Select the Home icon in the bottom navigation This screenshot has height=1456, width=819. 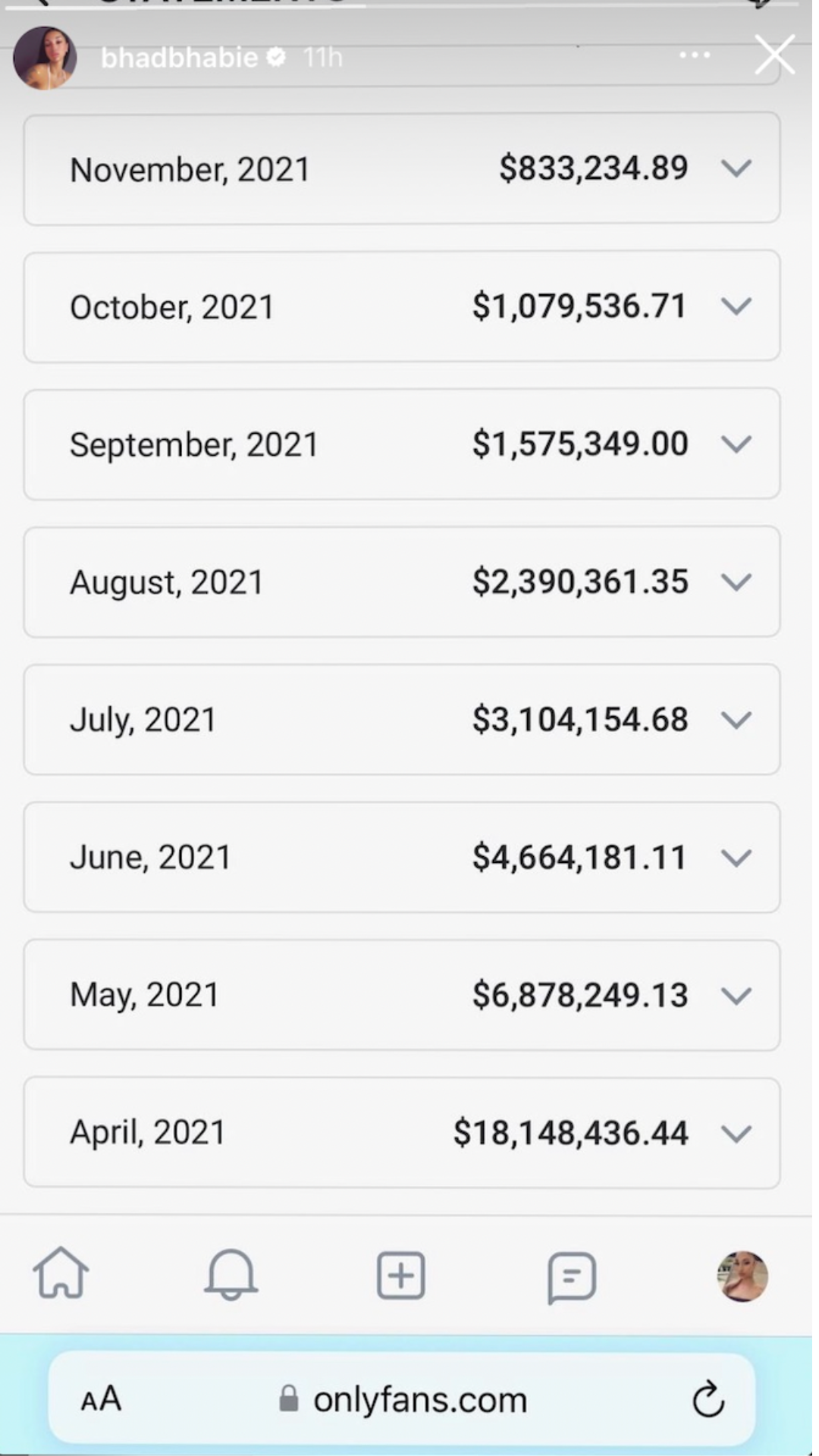pyautogui.click(x=61, y=1276)
